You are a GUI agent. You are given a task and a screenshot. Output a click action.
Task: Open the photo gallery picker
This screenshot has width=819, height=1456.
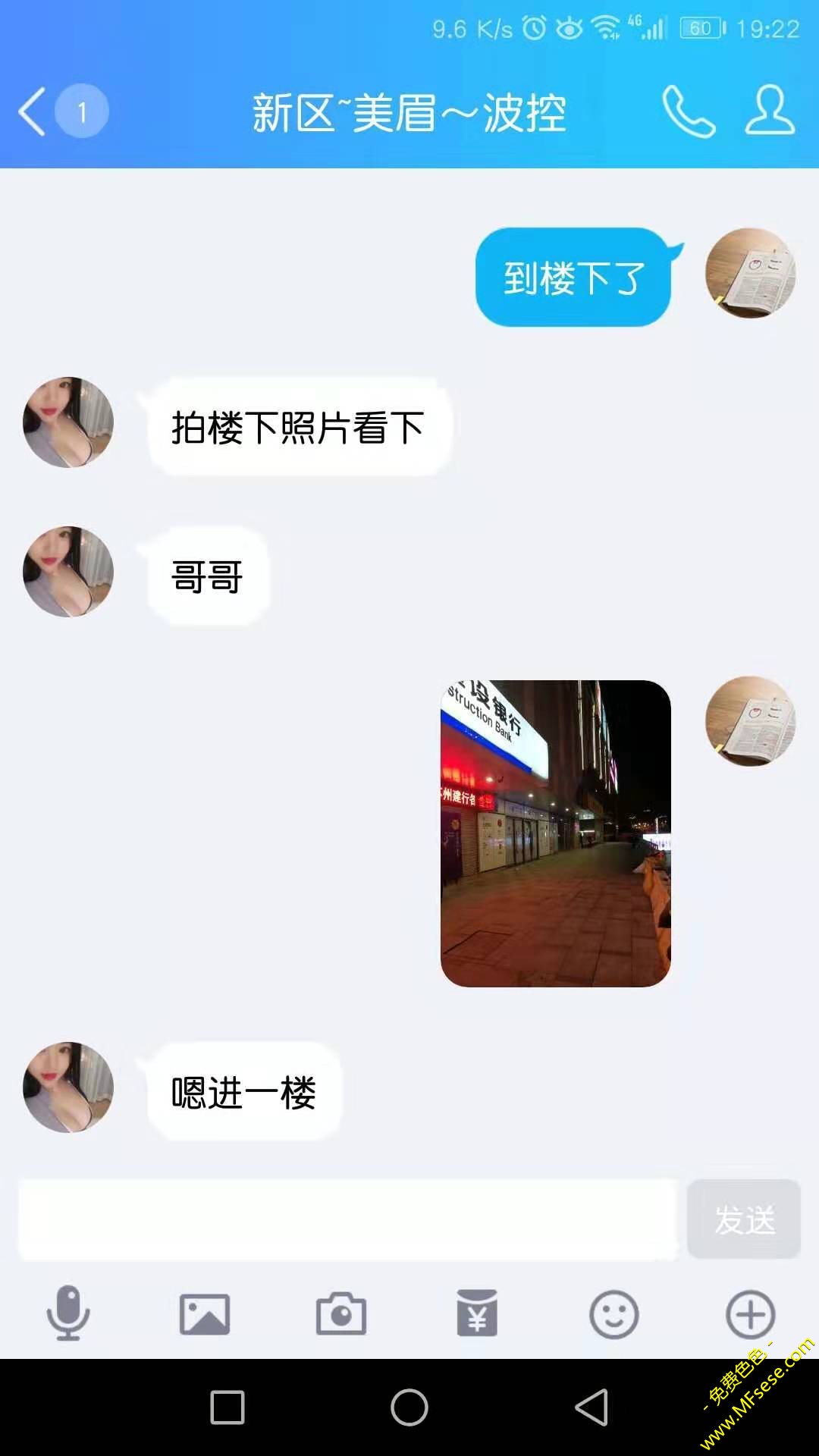click(205, 1313)
